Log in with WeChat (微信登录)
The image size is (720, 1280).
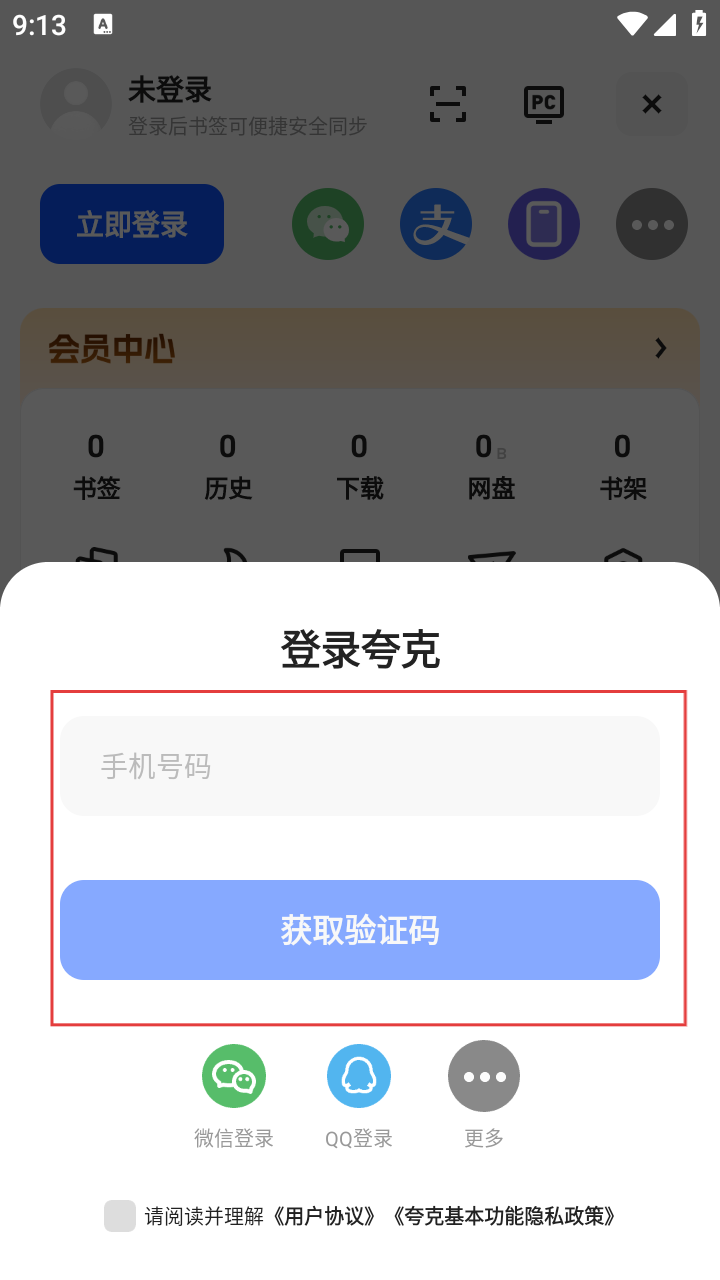click(234, 1077)
